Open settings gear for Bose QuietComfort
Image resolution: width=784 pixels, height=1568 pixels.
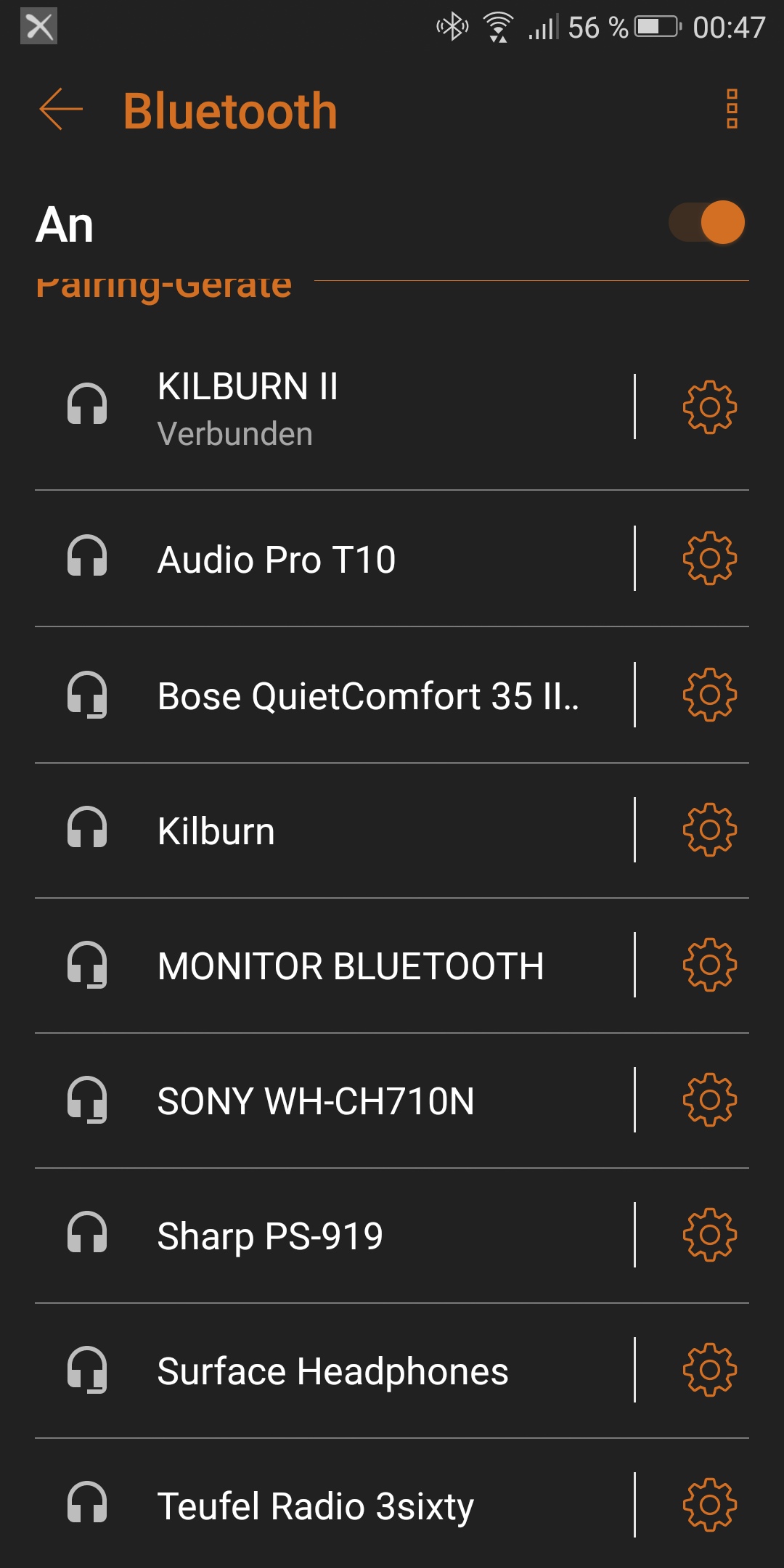point(709,695)
